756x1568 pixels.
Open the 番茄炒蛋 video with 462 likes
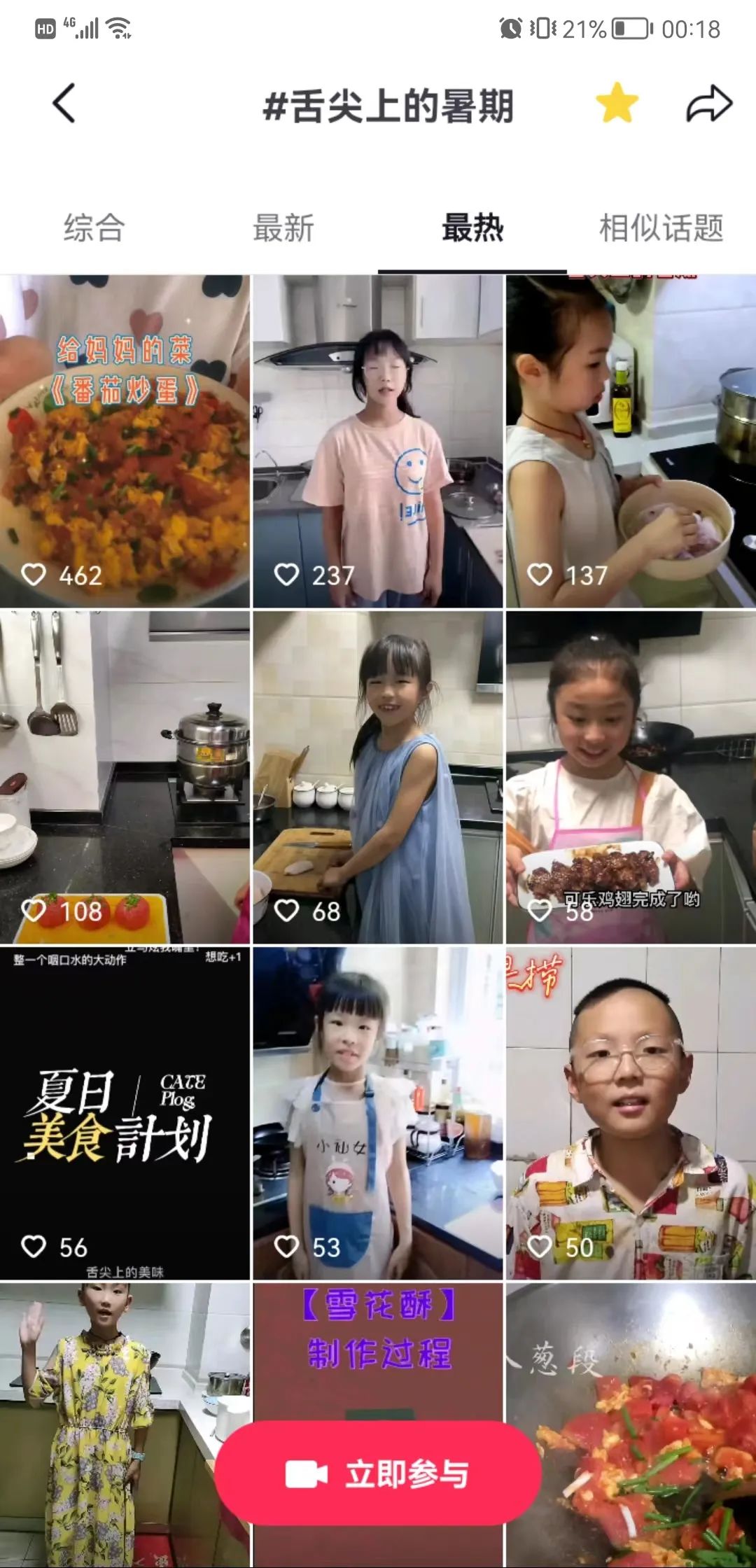(125, 441)
